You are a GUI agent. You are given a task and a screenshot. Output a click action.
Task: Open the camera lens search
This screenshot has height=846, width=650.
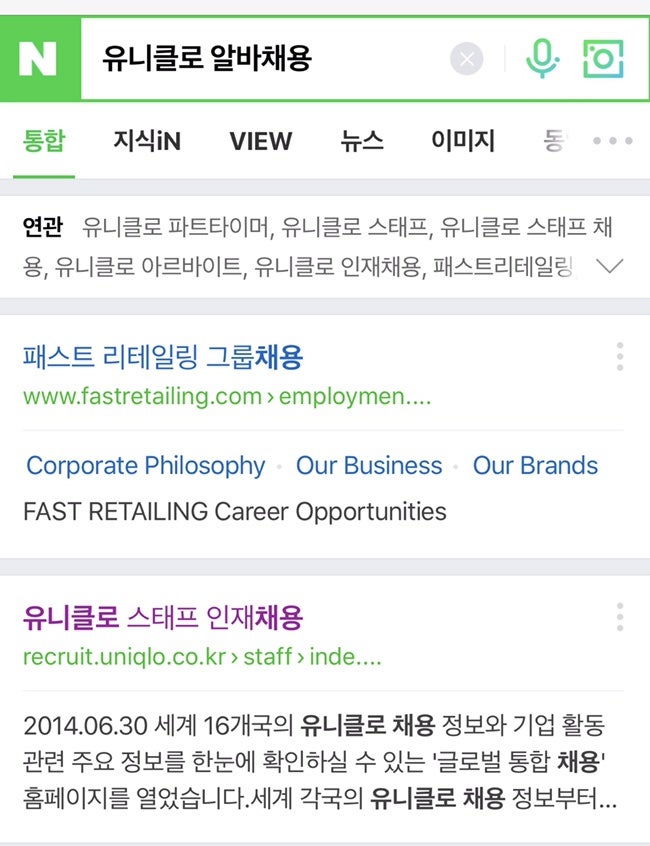coord(603,59)
